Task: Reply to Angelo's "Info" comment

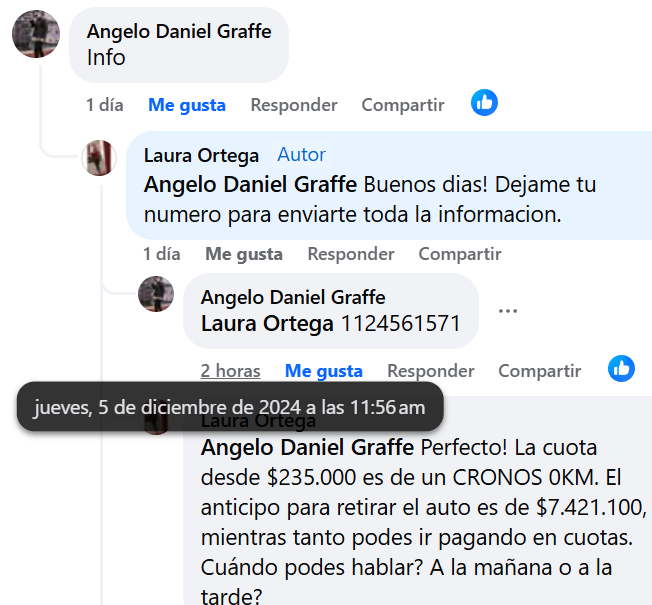Action: click(x=293, y=105)
